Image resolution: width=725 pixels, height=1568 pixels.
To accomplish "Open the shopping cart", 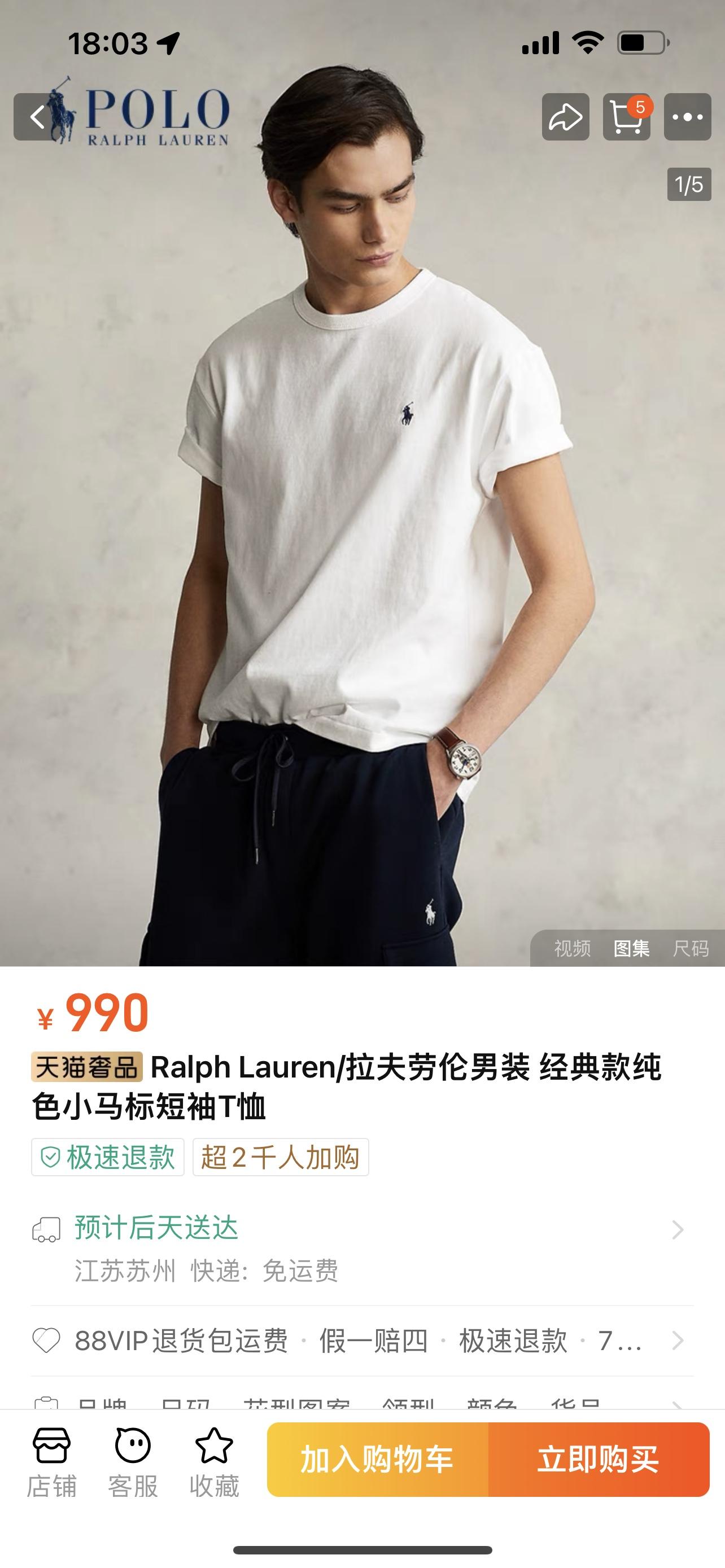I will [626, 117].
